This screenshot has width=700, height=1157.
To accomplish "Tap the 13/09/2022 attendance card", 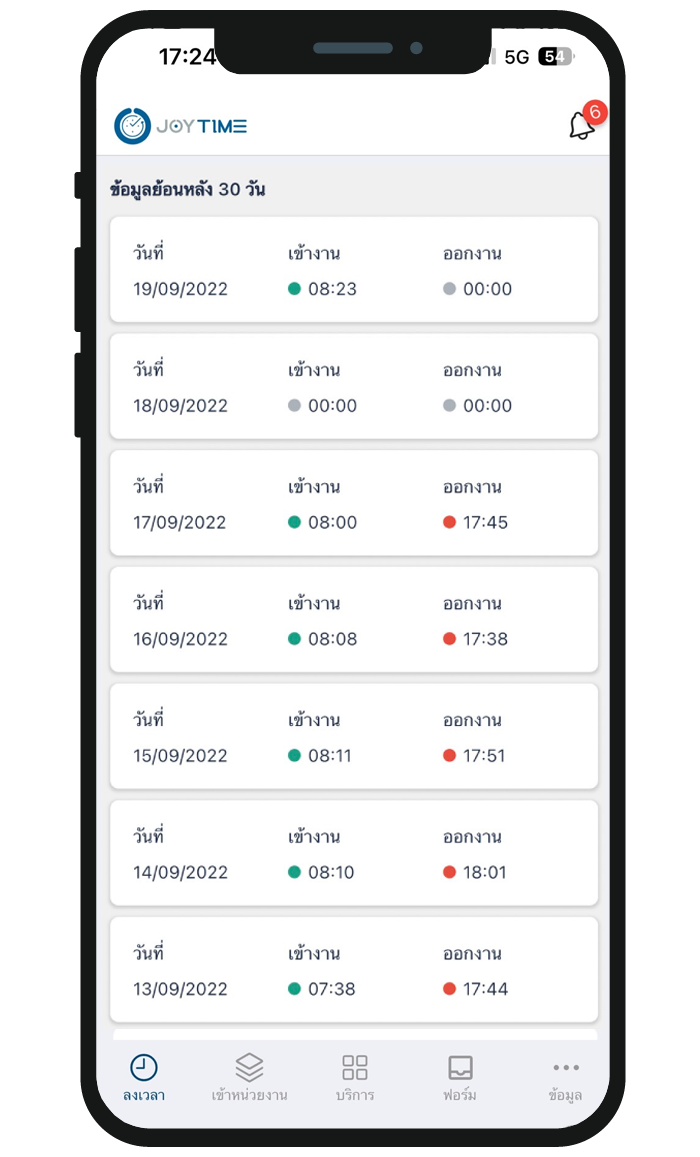I will click(354, 969).
